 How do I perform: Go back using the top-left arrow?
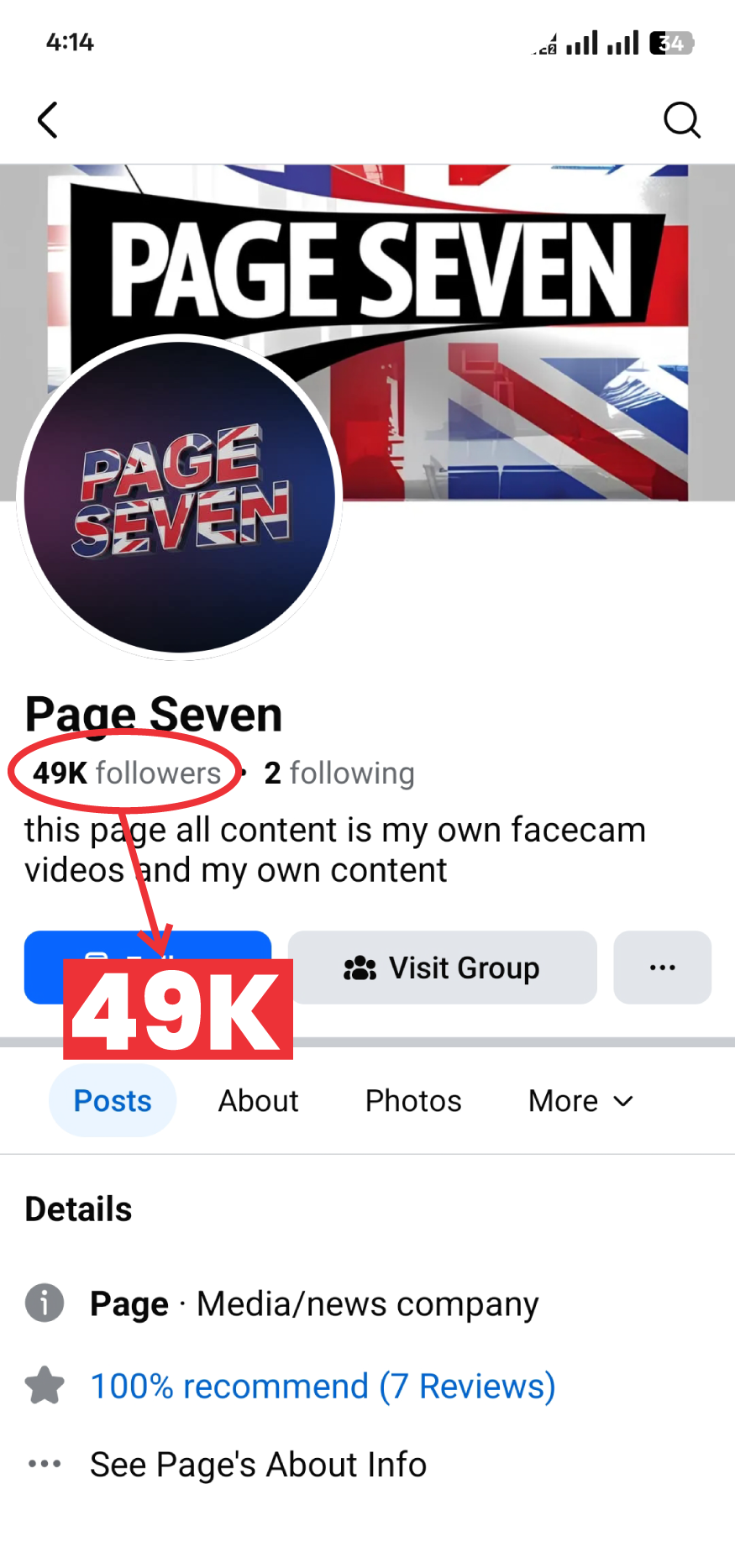(49, 120)
